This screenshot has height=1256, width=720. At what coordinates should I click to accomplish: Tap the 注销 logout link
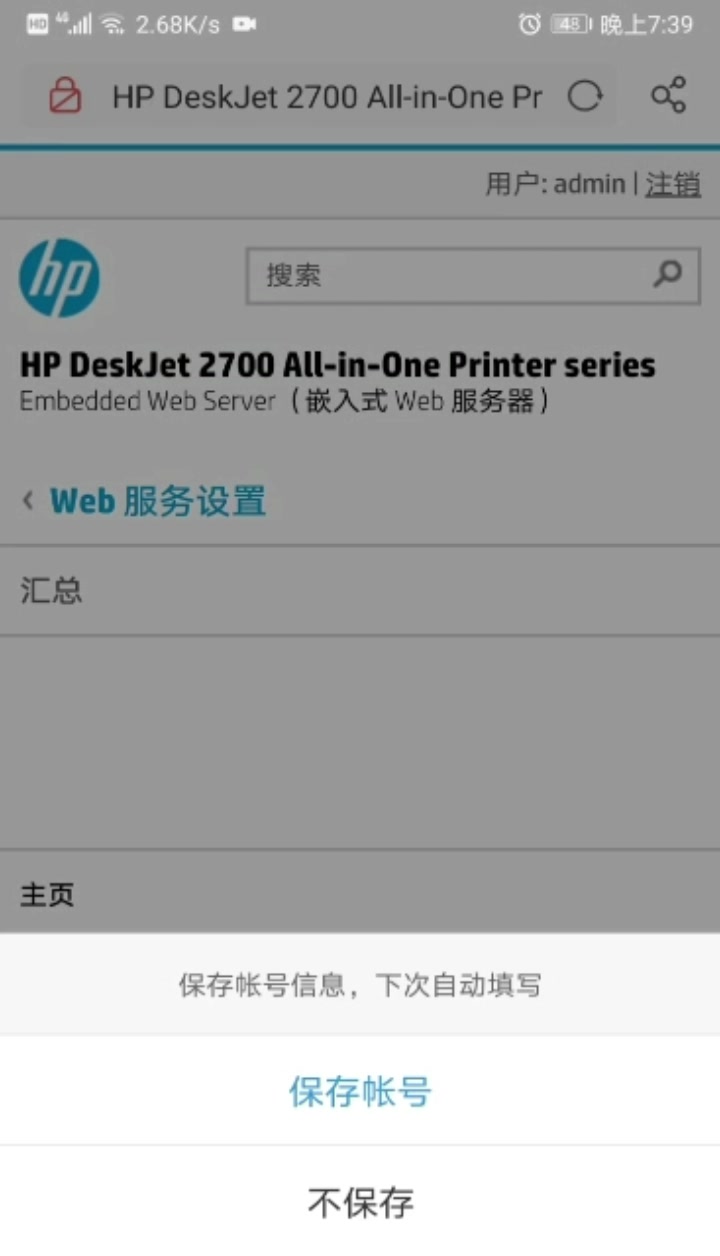coord(672,184)
